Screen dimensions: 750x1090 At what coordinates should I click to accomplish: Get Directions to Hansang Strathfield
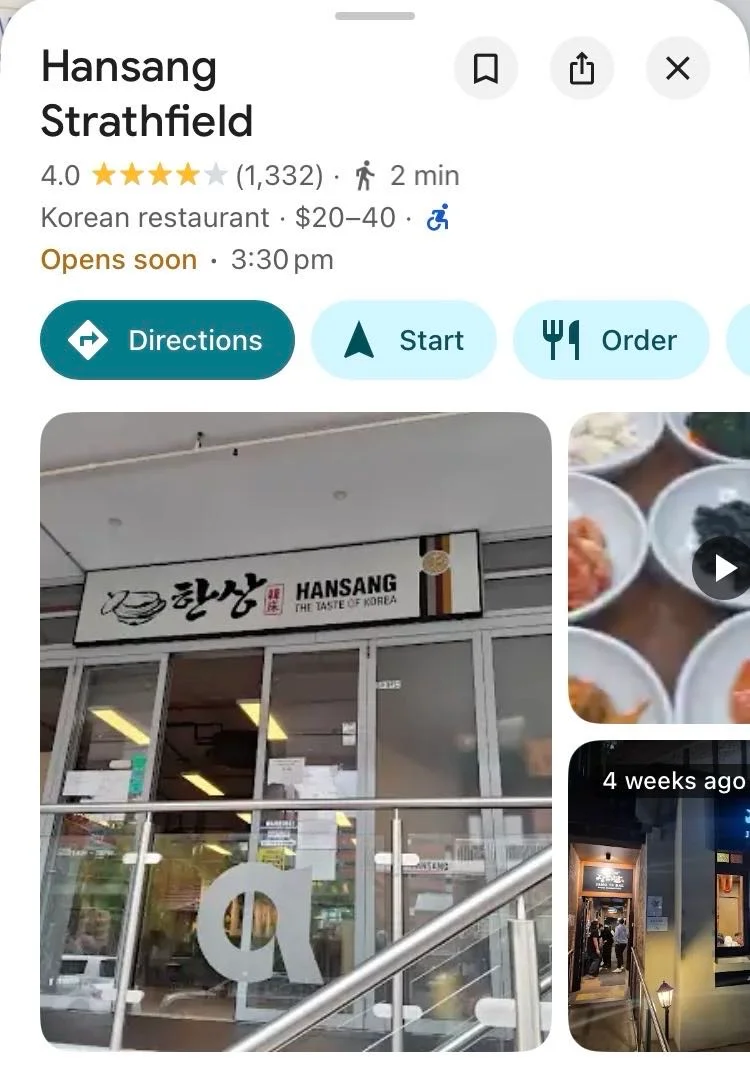pos(168,340)
